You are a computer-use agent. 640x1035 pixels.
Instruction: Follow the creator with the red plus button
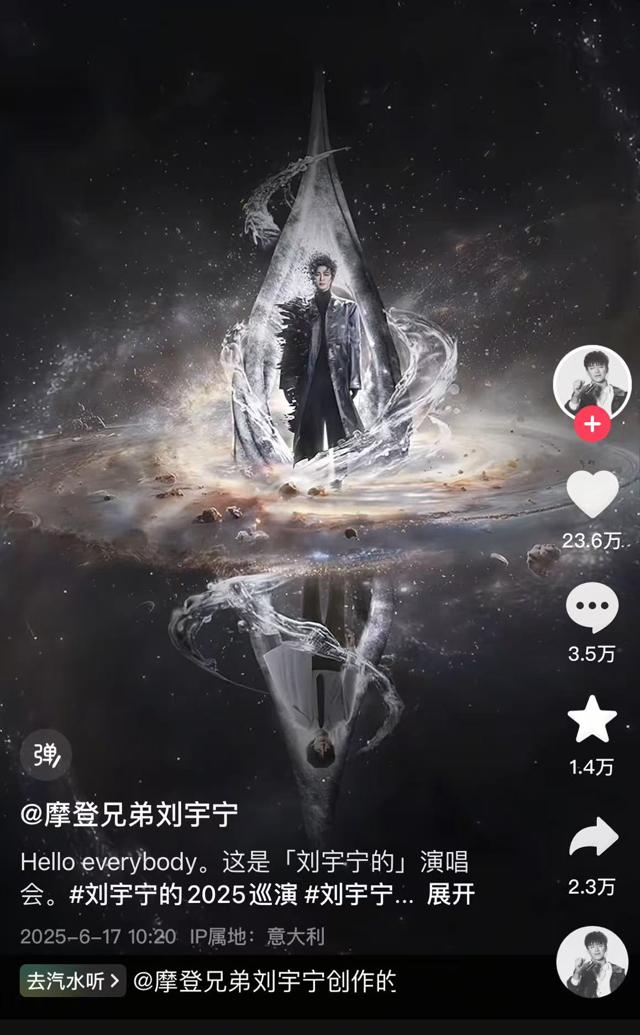tap(592, 424)
